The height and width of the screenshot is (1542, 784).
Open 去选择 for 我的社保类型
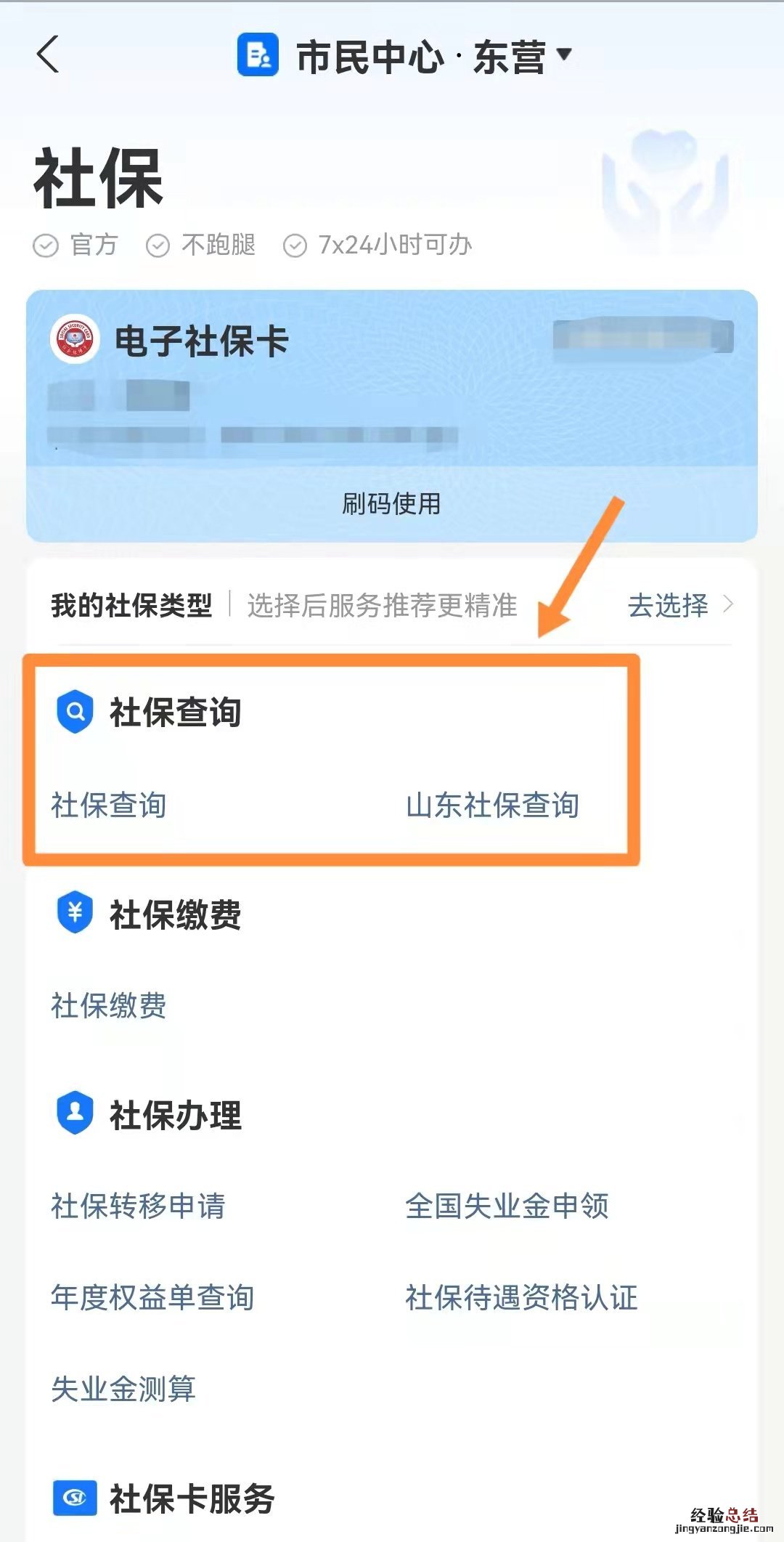(x=679, y=605)
